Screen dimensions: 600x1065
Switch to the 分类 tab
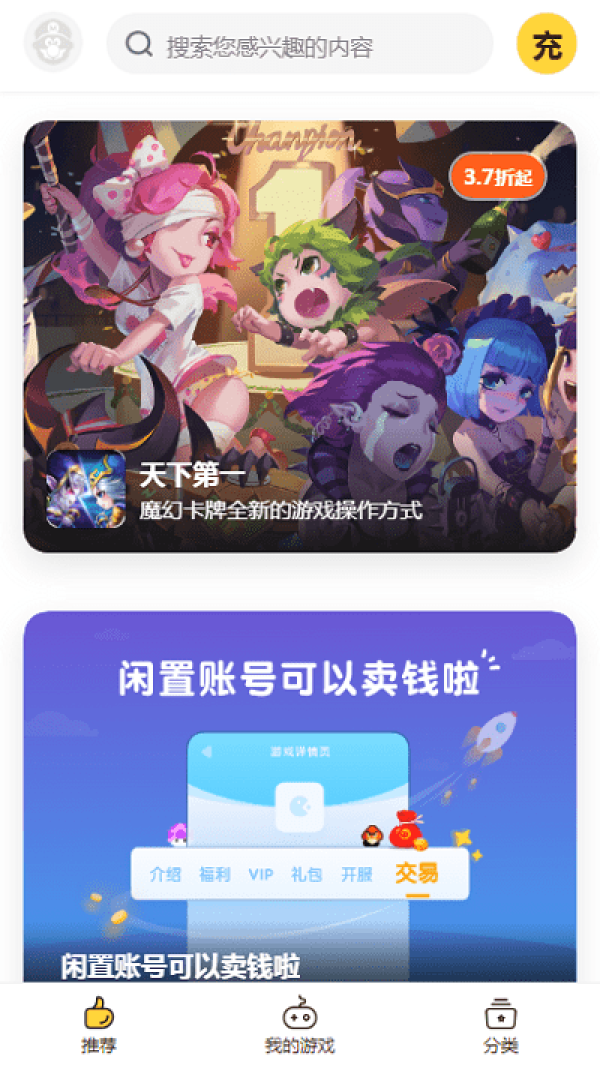(x=501, y=1025)
